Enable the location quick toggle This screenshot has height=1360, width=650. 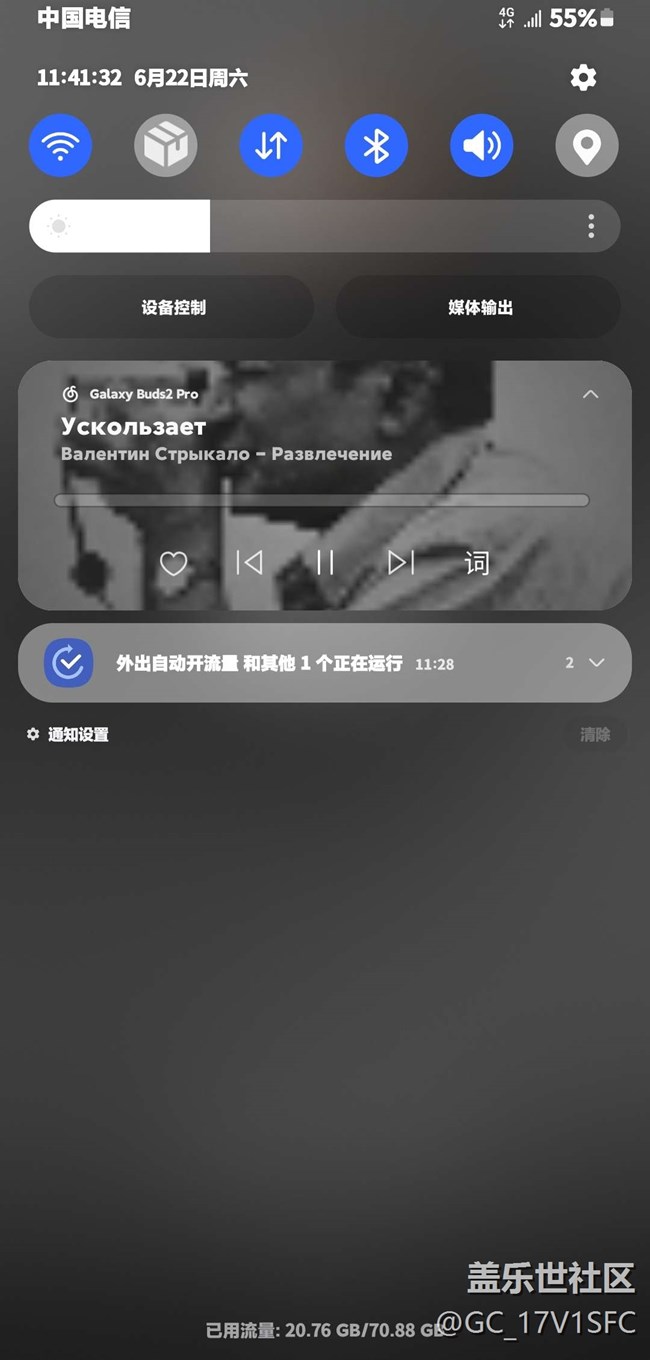586,146
